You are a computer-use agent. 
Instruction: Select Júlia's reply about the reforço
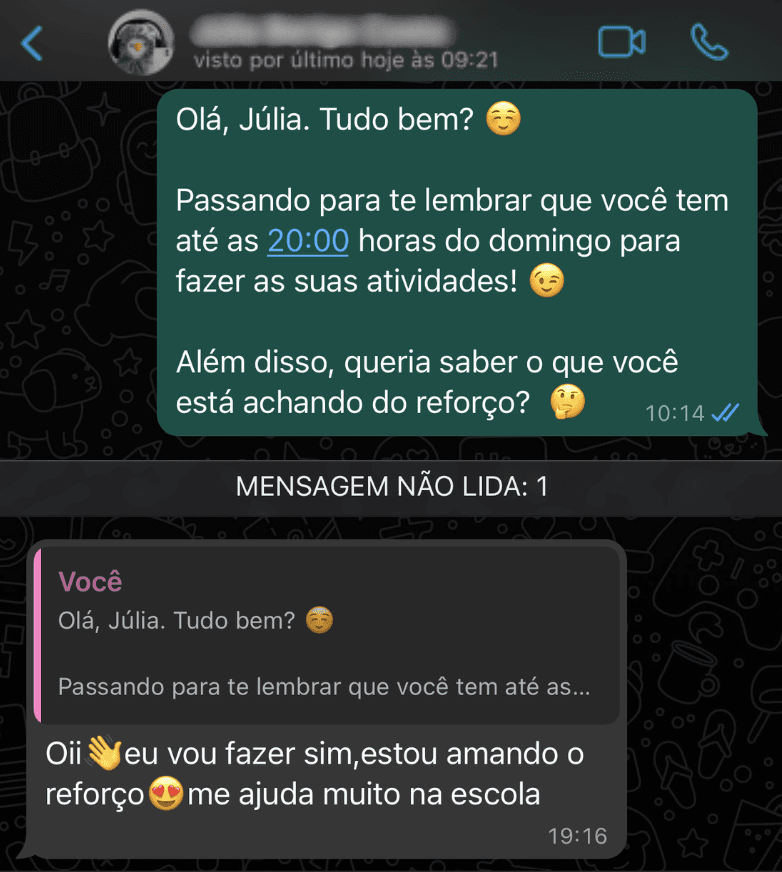350,770
